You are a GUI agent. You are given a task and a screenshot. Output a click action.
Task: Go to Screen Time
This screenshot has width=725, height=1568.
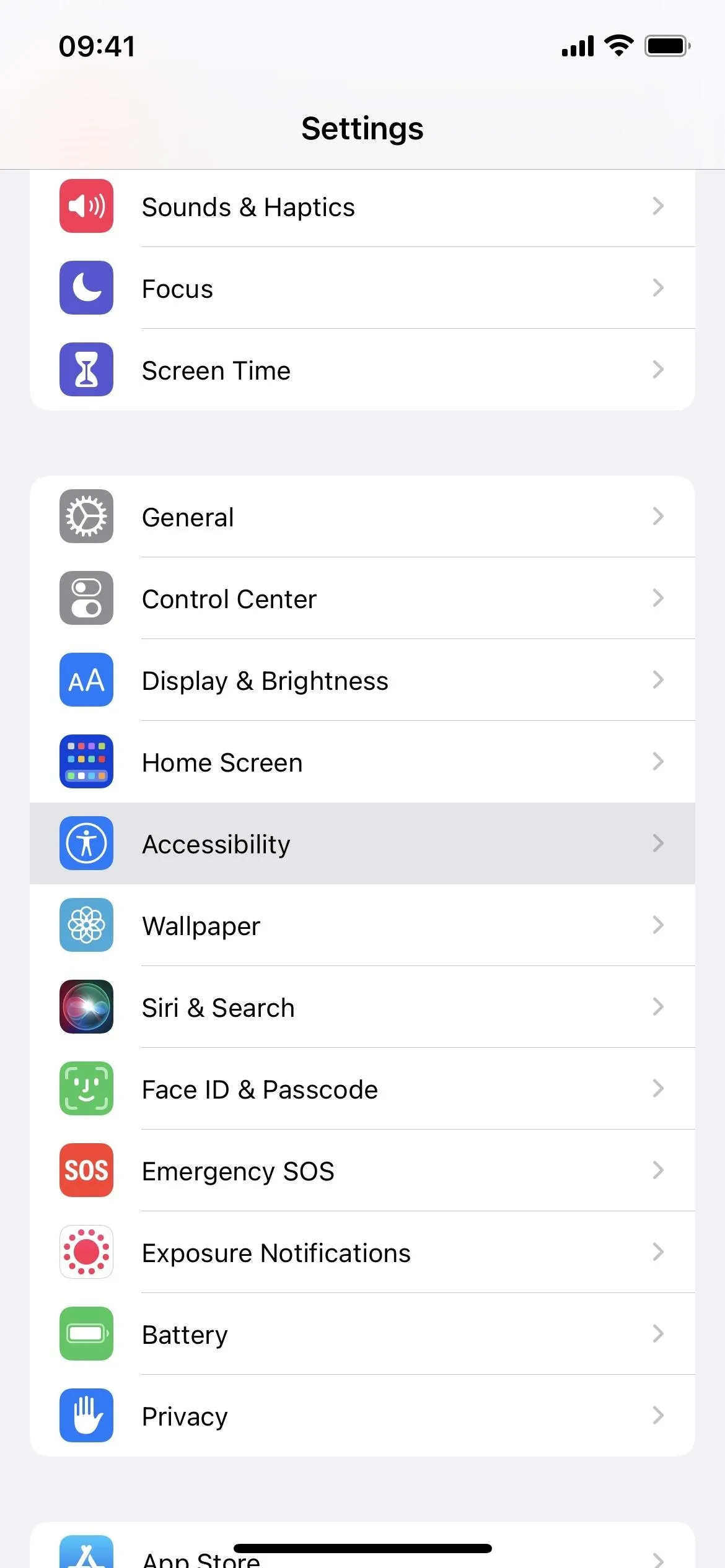(362, 370)
